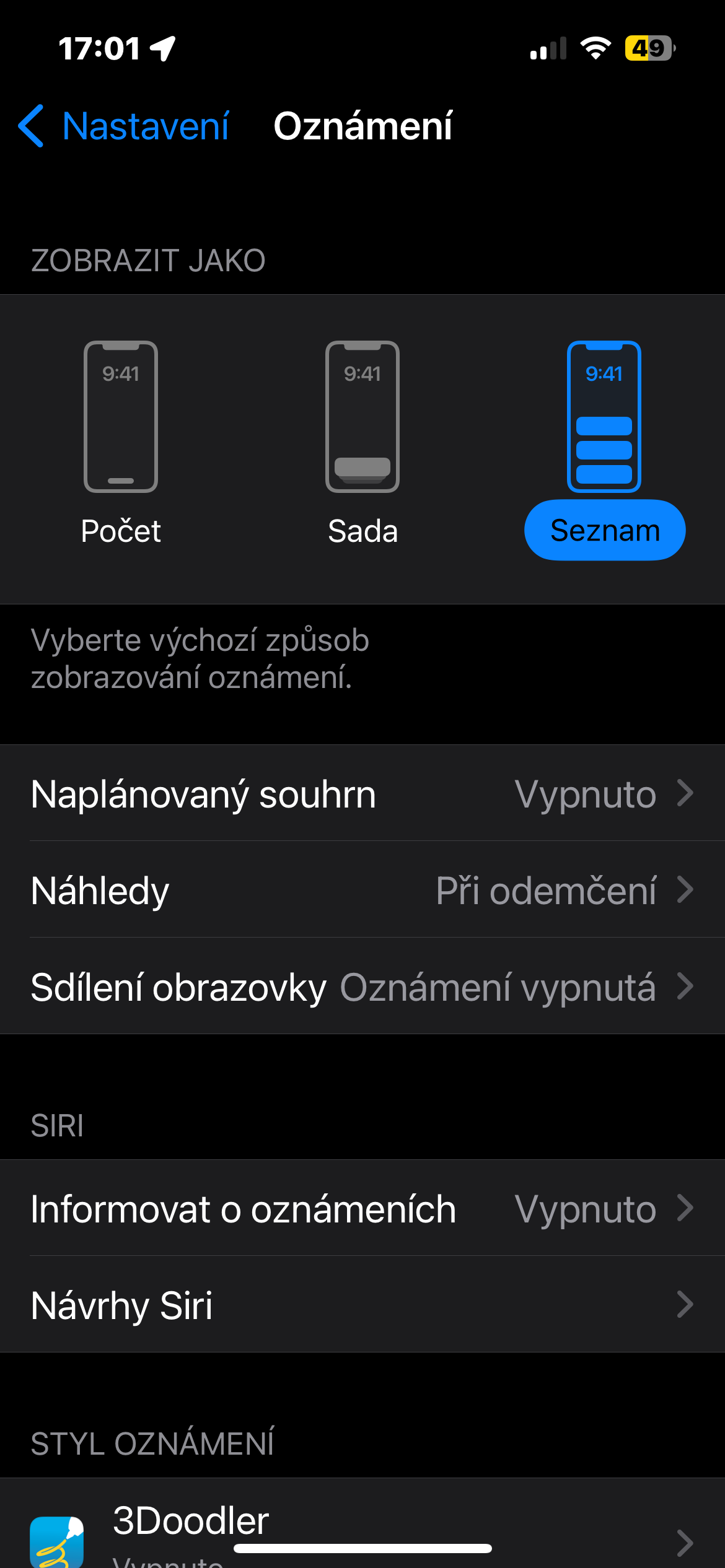Viewport: 725px width, 1568px height.
Task: Open Sdílení obrazovky settings
Action: [362, 987]
